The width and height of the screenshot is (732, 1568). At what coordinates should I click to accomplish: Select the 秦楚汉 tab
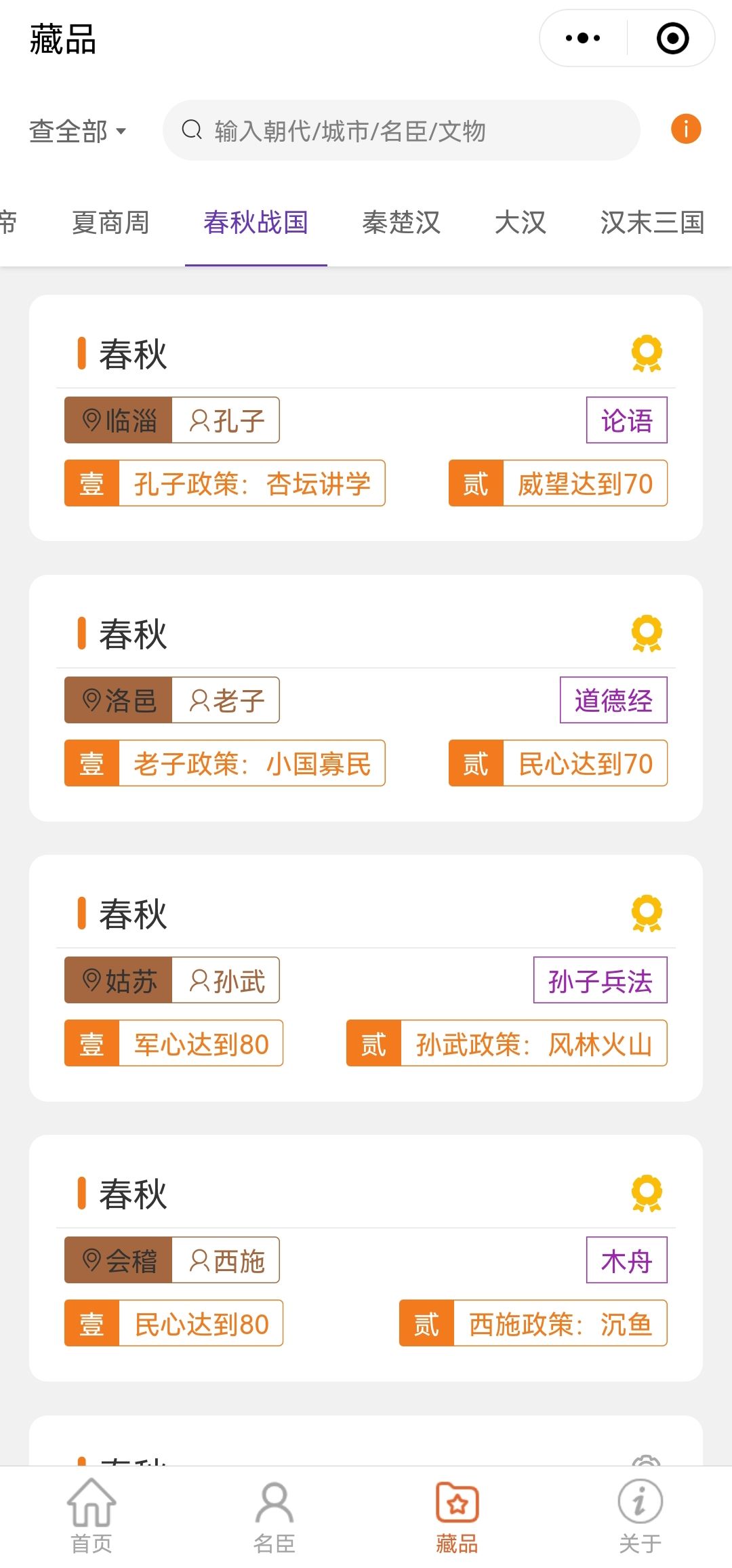[401, 222]
